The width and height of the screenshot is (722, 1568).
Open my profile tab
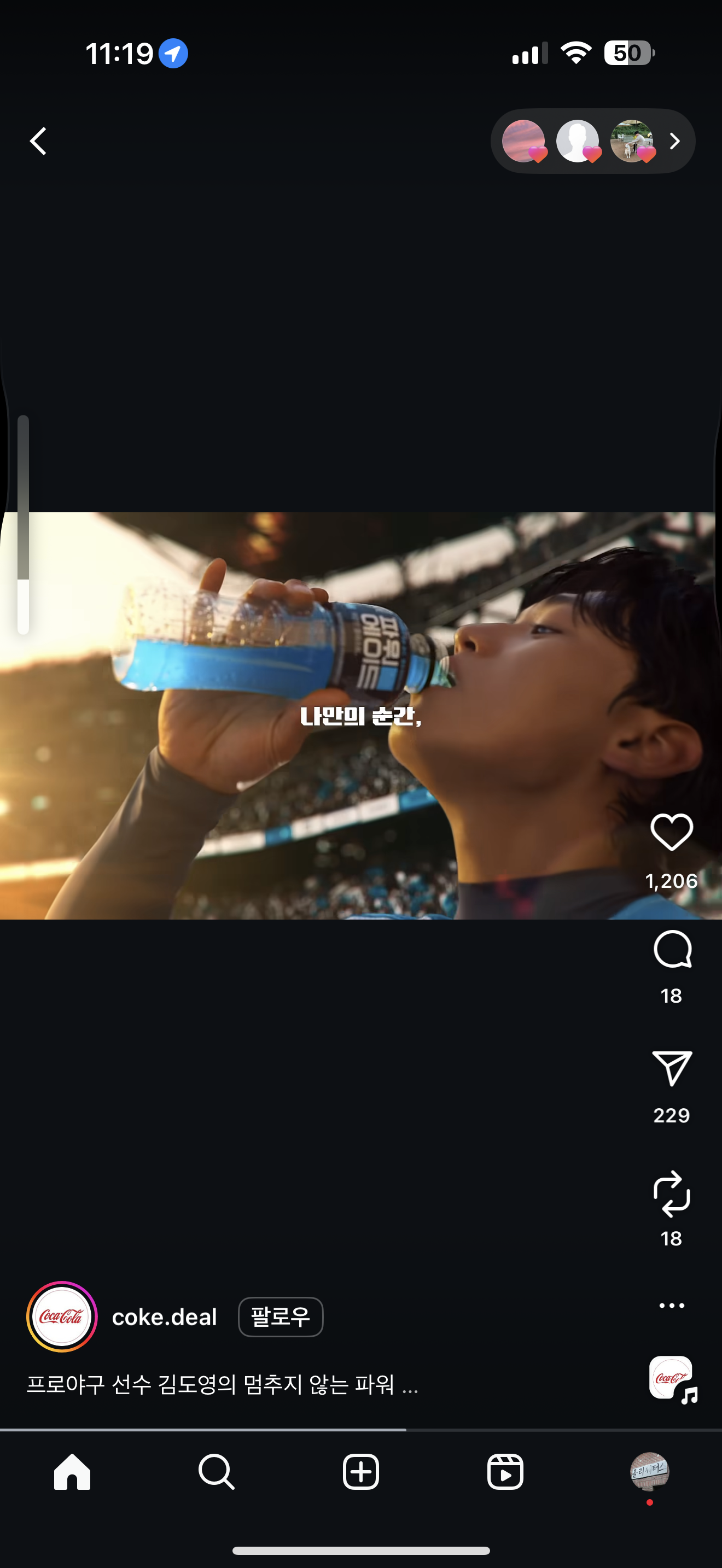(650, 1471)
